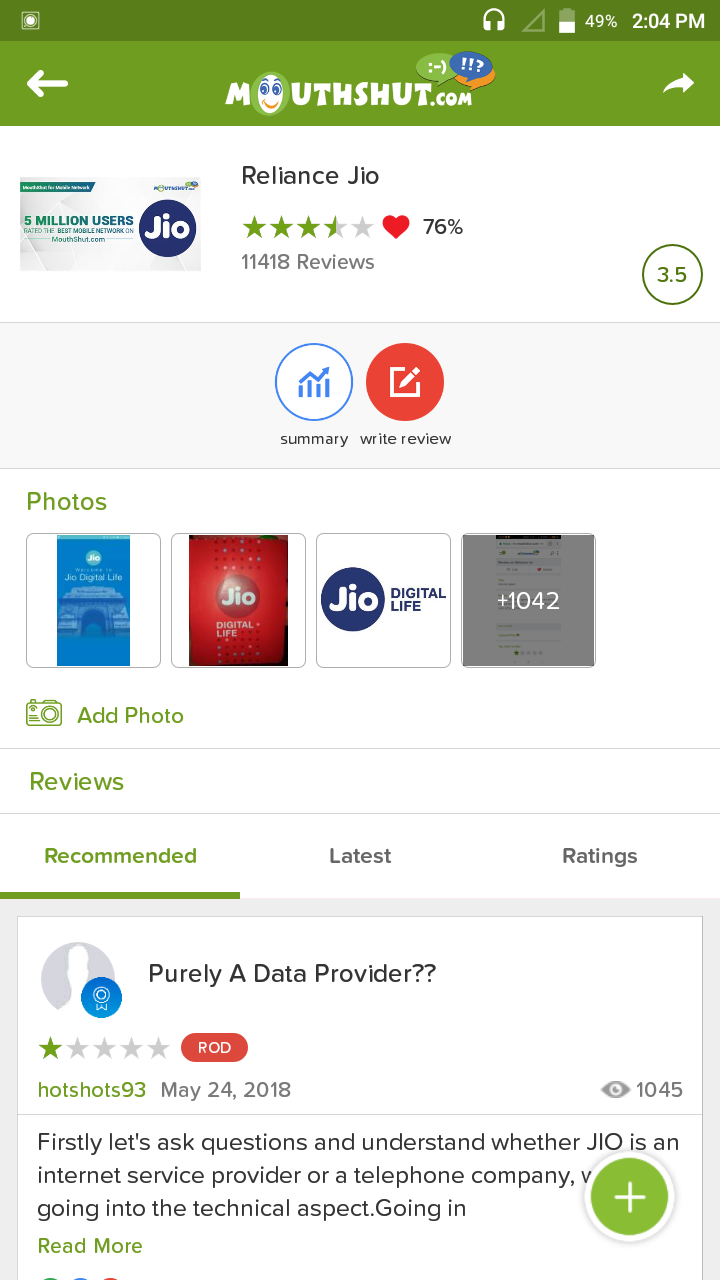Expand the review with Read More
This screenshot has height=1280, width=720.
tap(90, 1246)
